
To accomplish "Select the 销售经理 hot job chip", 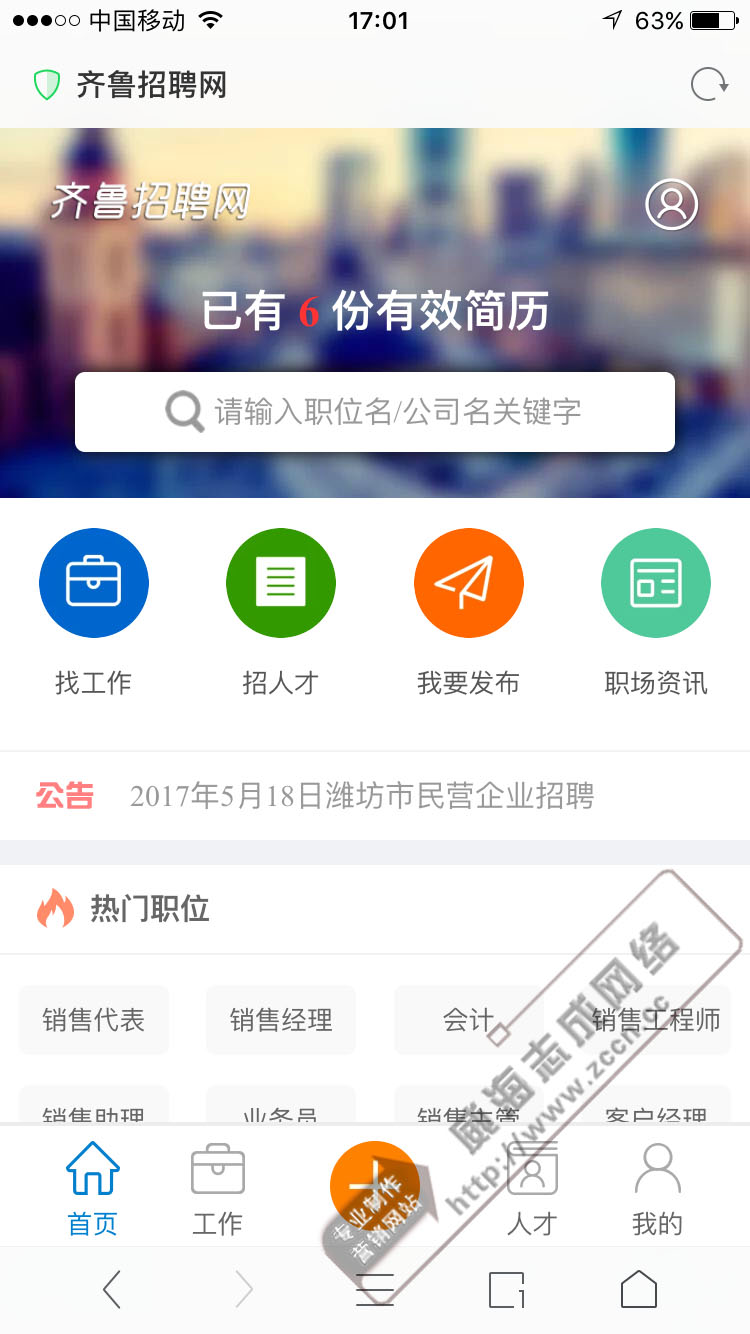I will click(x=280, y=1019).
